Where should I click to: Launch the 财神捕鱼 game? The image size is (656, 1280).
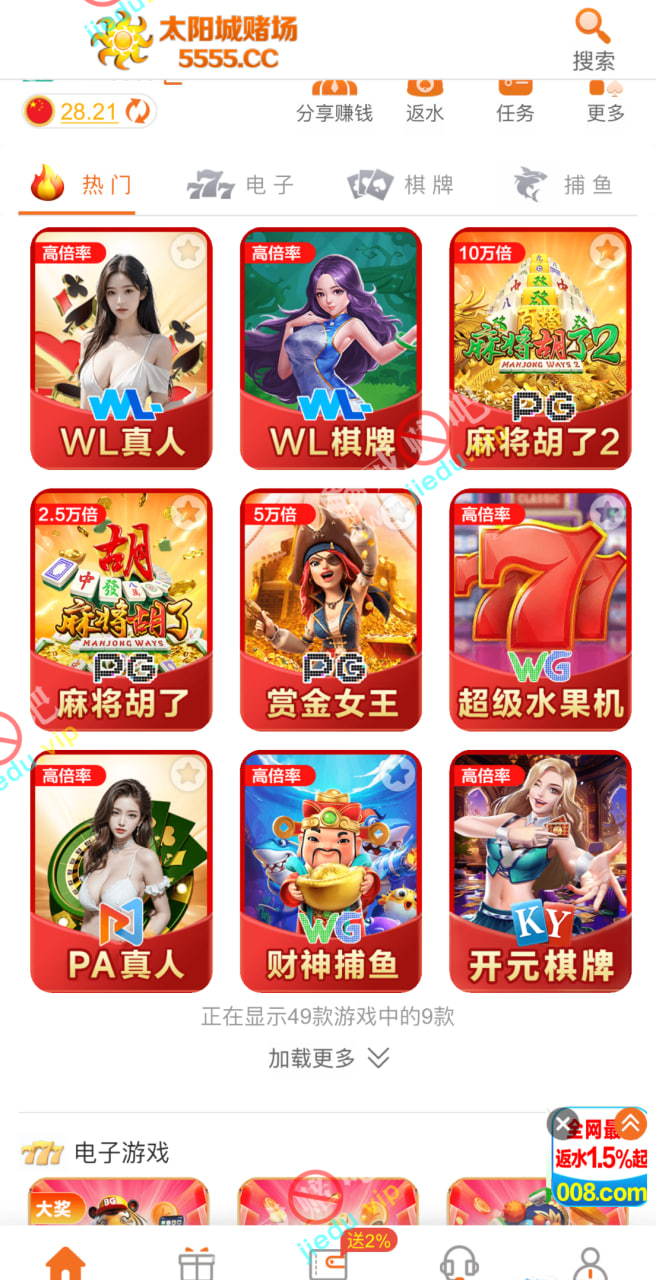coord(331,872)
